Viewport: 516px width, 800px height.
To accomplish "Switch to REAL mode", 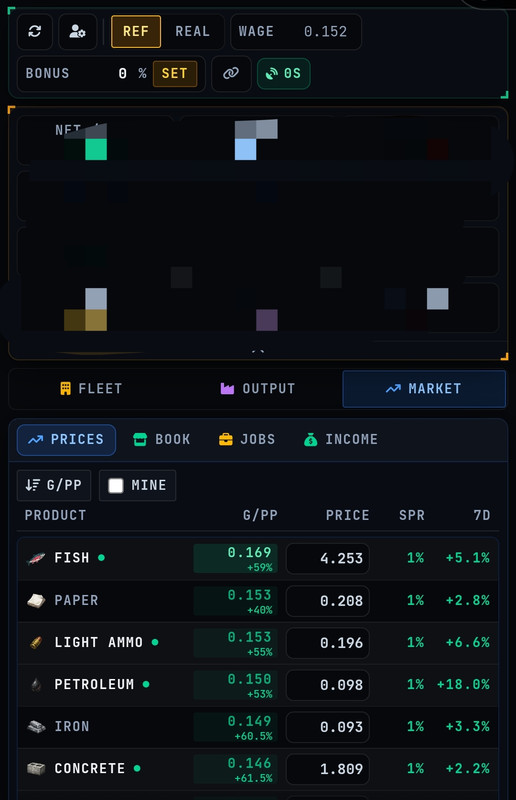I will (192, 32).
